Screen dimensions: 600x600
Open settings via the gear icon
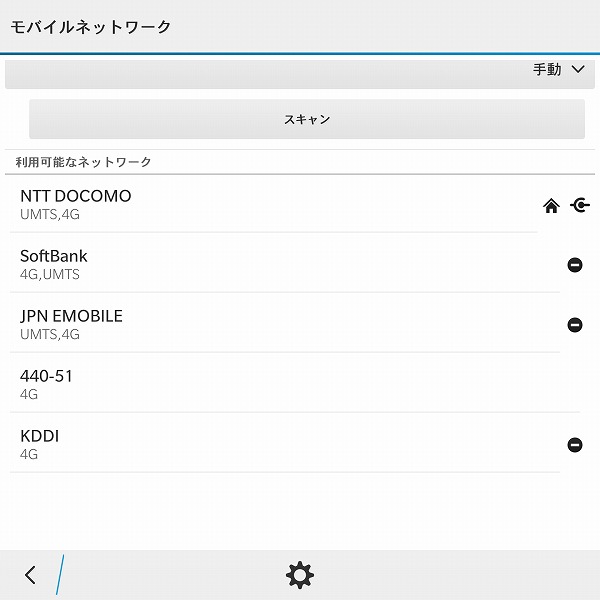[x=299, y=575]
